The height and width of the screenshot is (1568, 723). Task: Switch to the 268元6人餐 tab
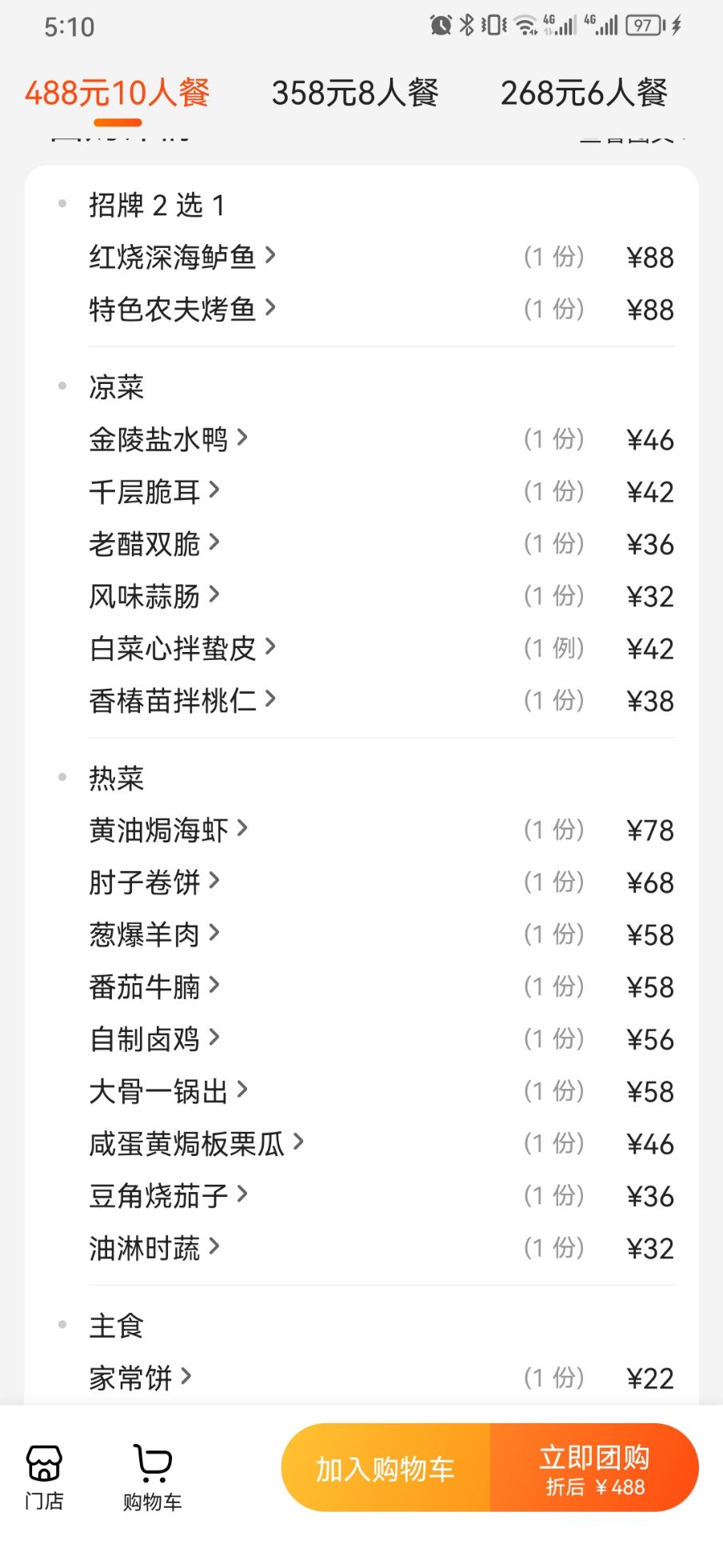pyautogui.click(x=584, y=94)
